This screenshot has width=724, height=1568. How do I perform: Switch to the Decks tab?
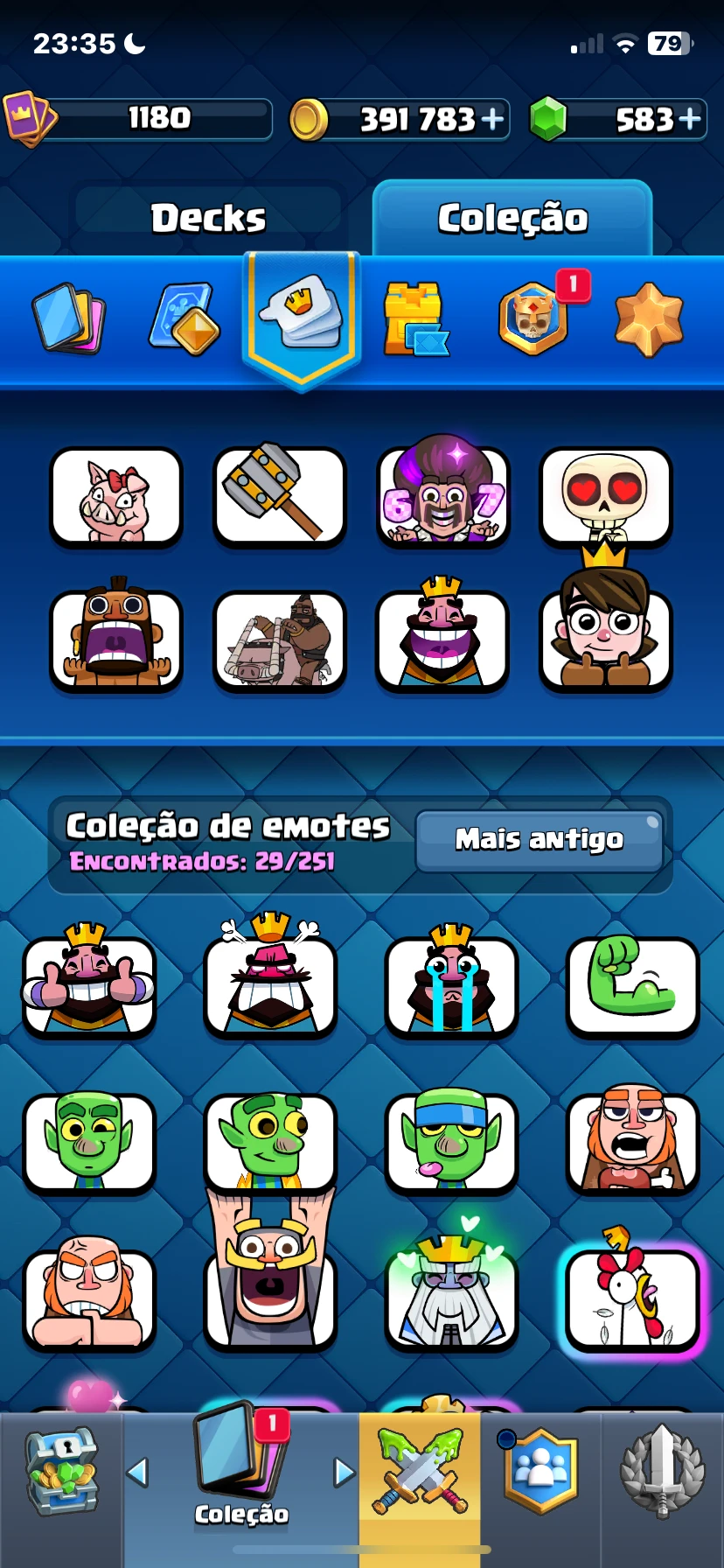208,217
